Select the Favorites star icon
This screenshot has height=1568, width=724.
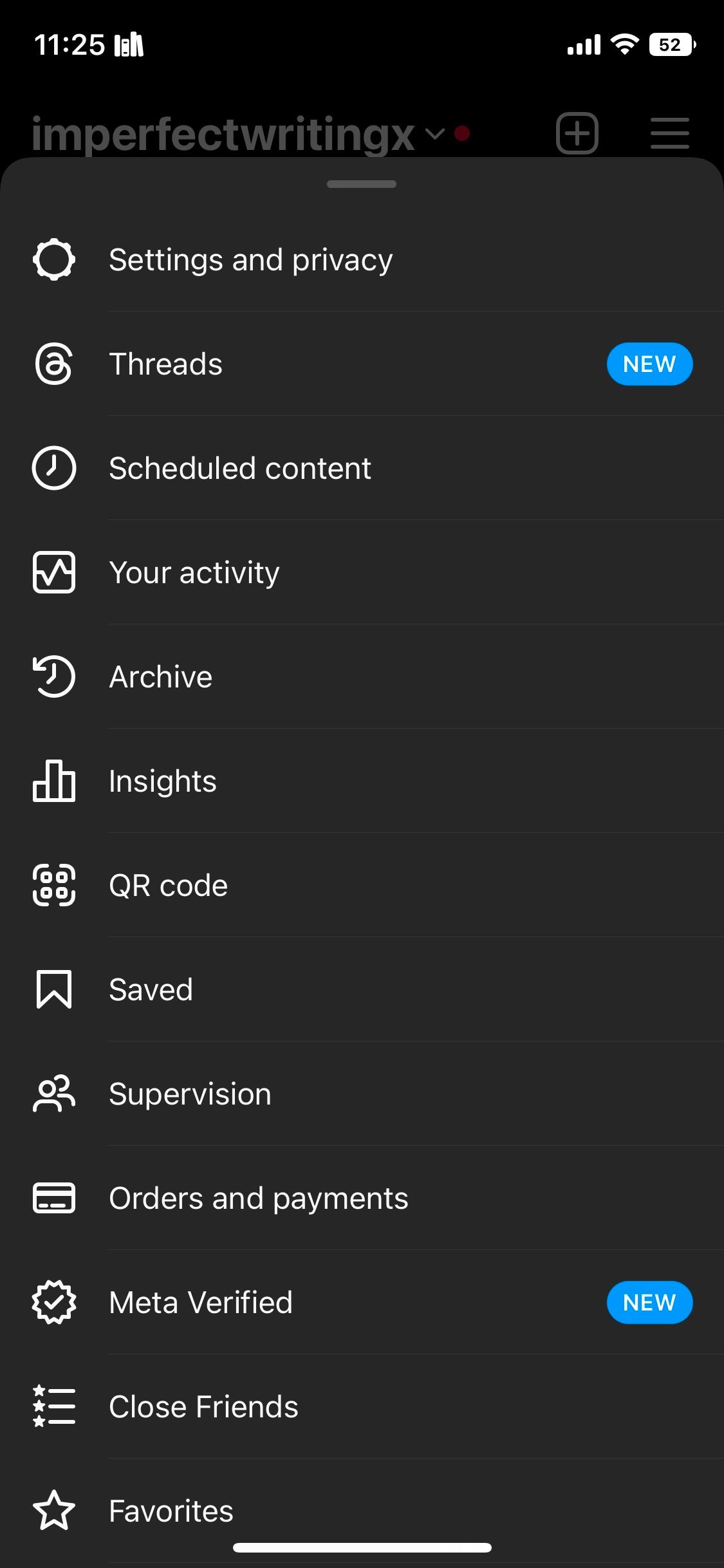55,1511
